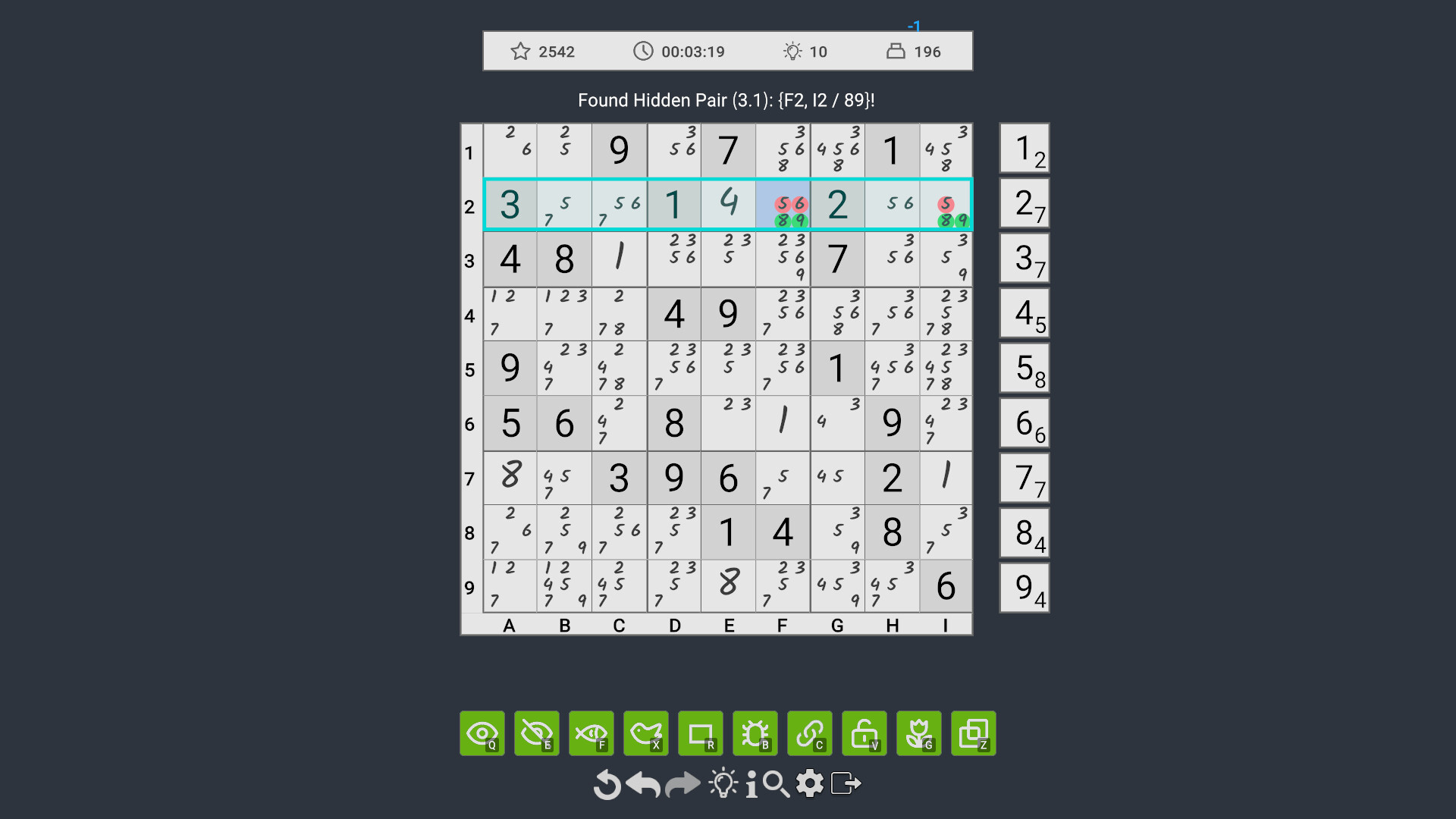Tap the eye (Q) strategy button
This screenshot has width=1456, height=819.
pos(482,733)
